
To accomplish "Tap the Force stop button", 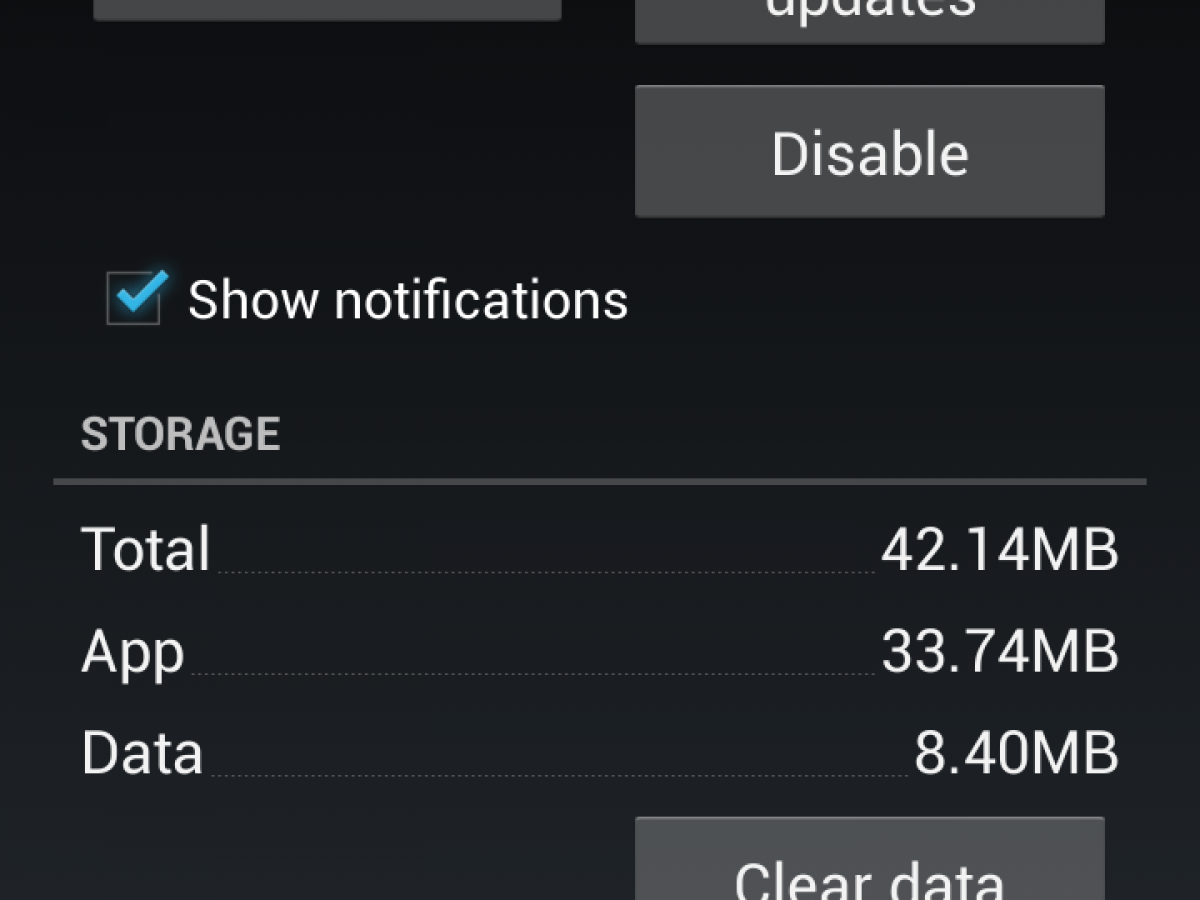I will click(x=327, y=8).
